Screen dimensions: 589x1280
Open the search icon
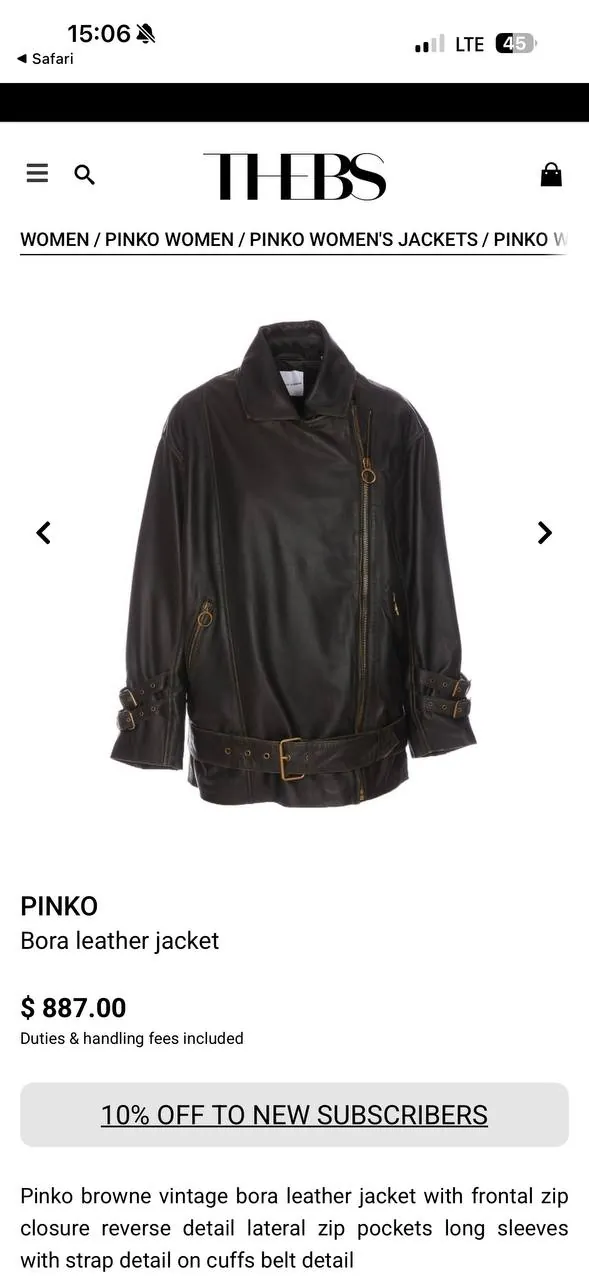(x=85, y=175)
